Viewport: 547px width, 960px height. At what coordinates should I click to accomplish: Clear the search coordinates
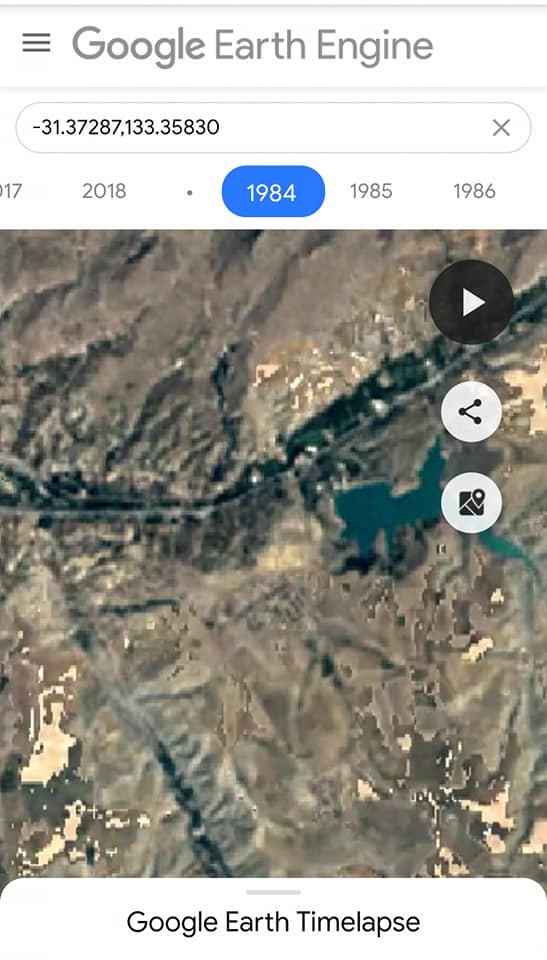(x=501, y=127)
